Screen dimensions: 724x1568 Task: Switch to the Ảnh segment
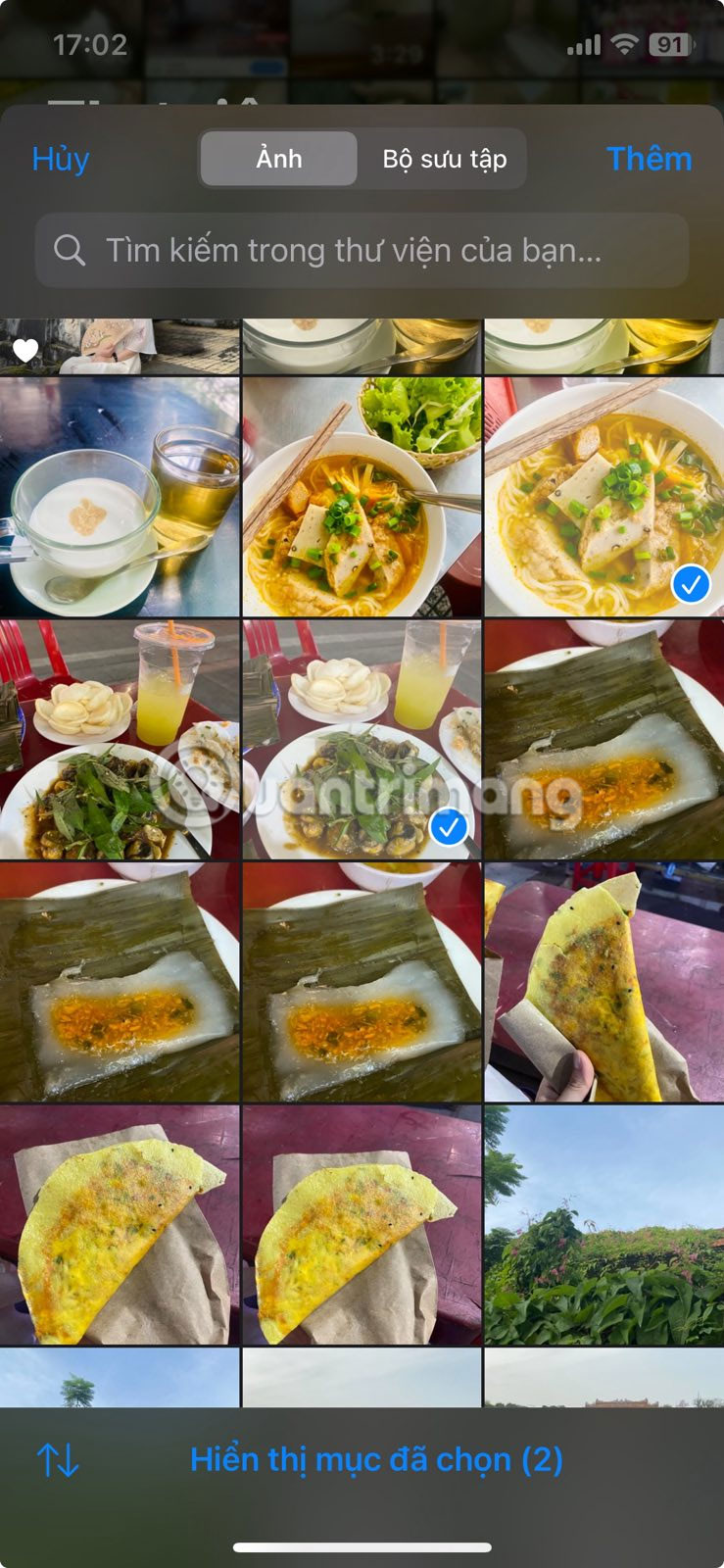(279, 159)
